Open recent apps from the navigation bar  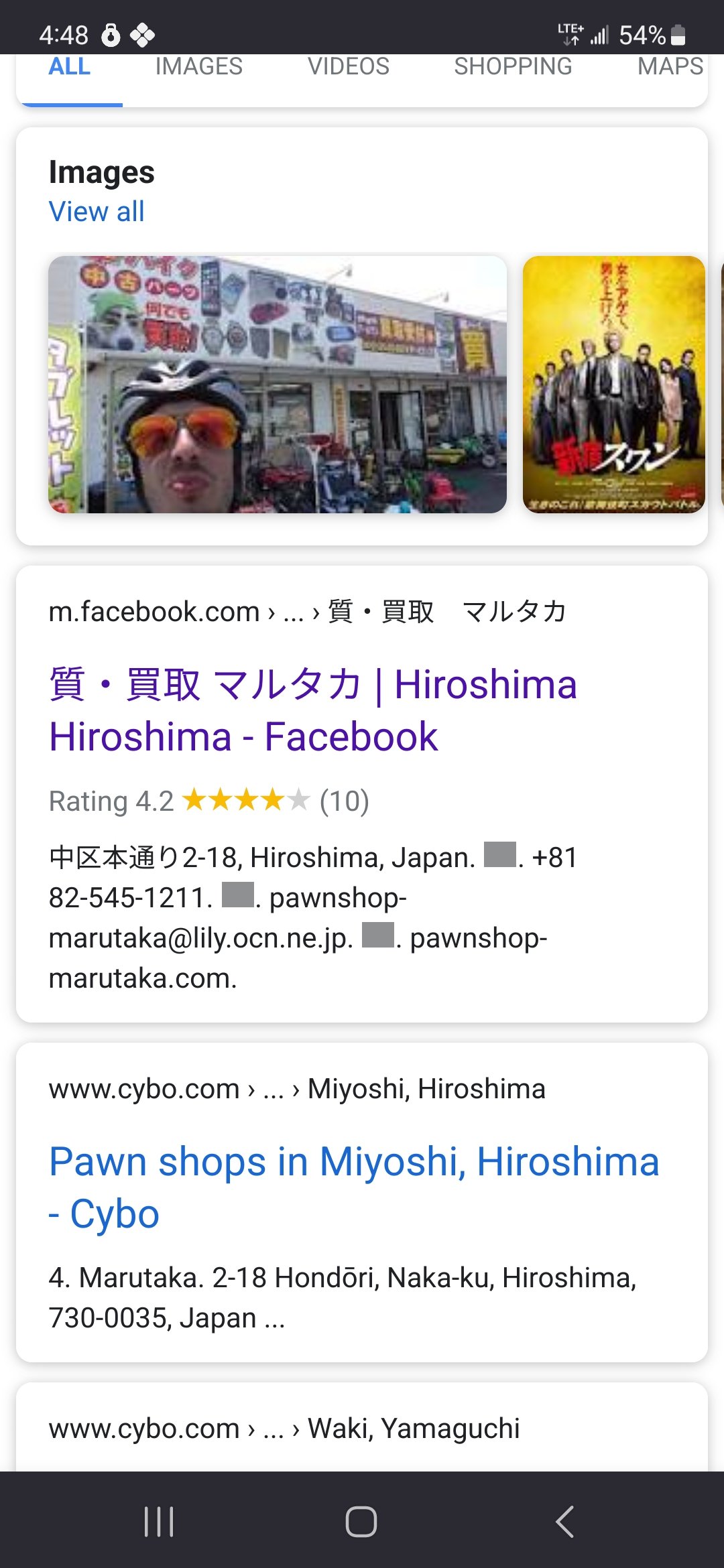coord(159,1521)
